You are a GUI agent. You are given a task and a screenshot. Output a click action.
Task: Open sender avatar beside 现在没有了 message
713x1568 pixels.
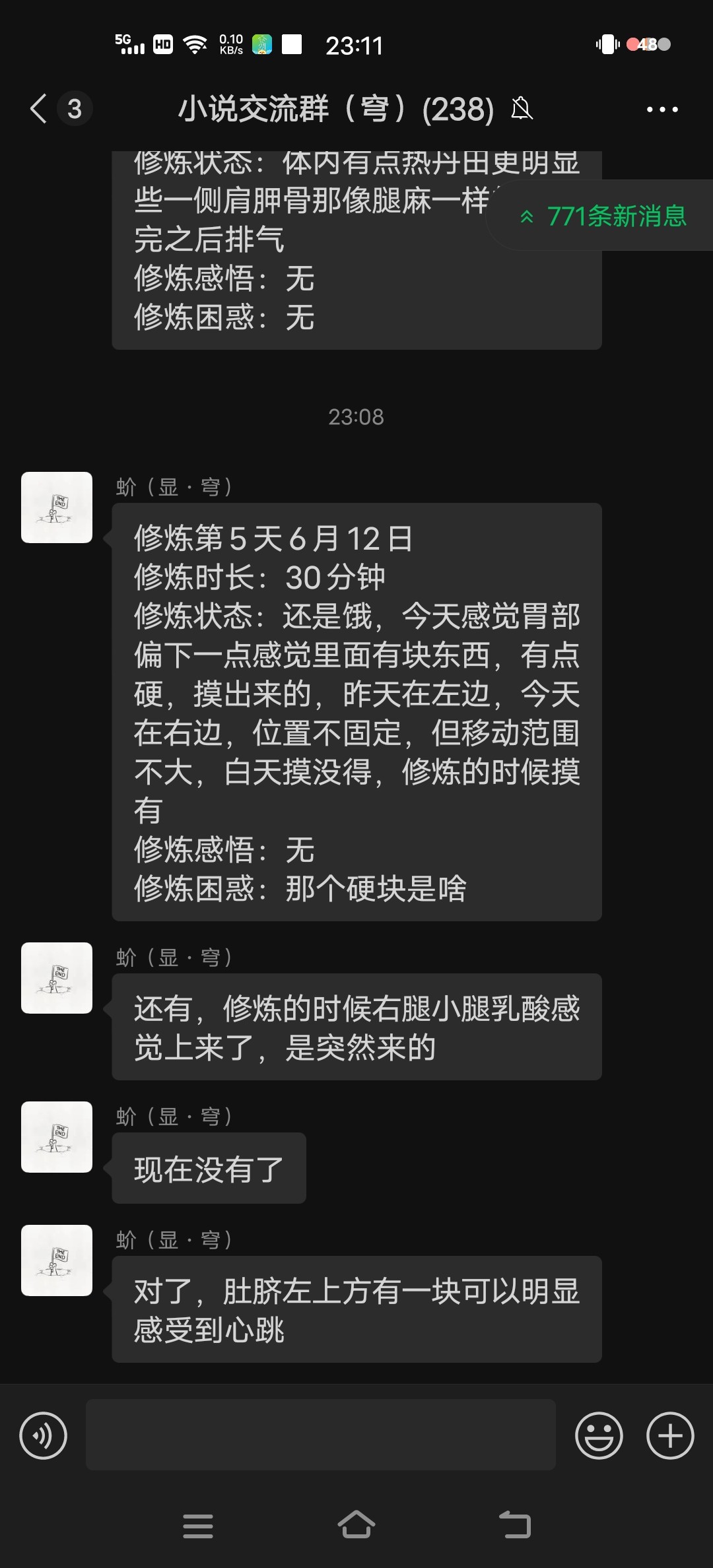(57, 1137)
